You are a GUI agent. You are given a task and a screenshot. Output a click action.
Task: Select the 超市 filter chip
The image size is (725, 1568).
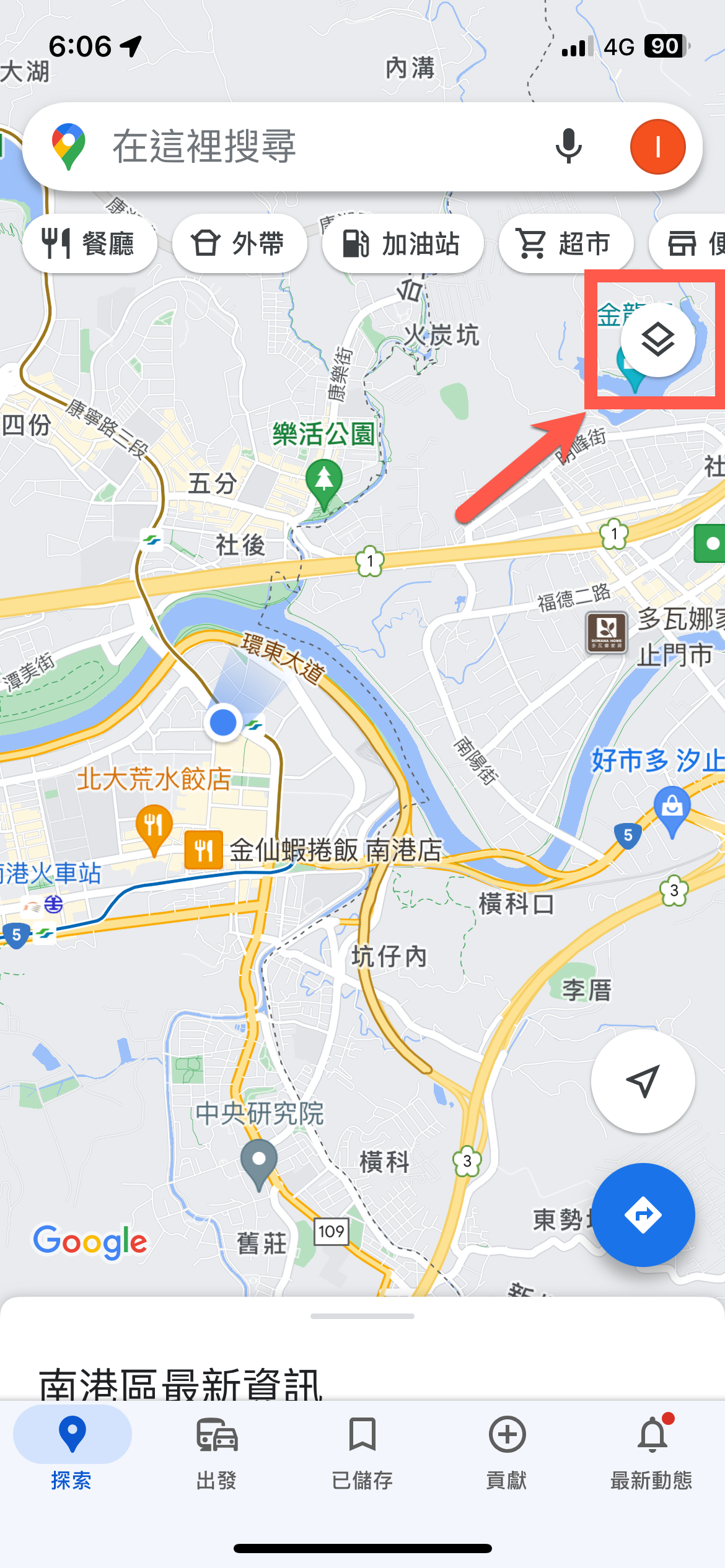coord(566,243)
